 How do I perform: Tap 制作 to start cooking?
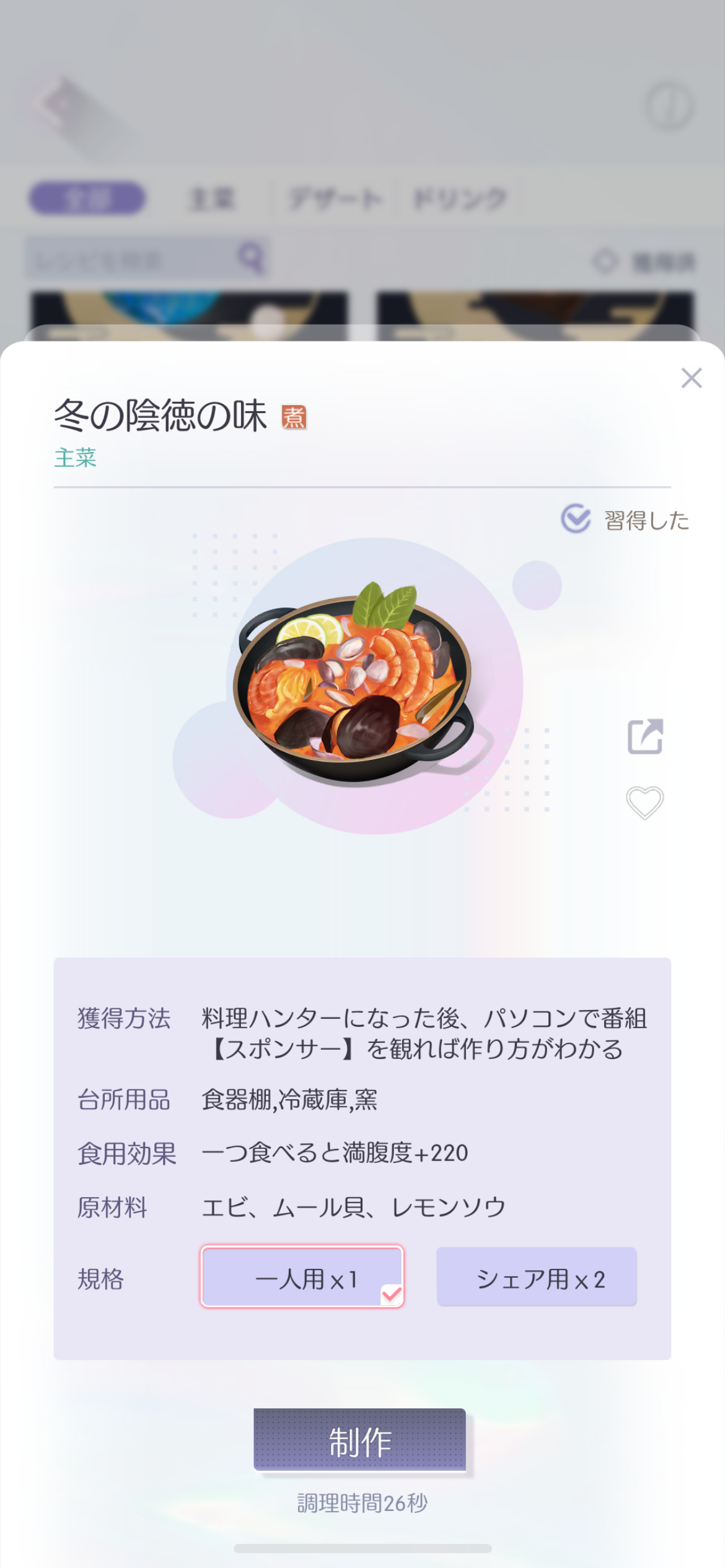359,1439
